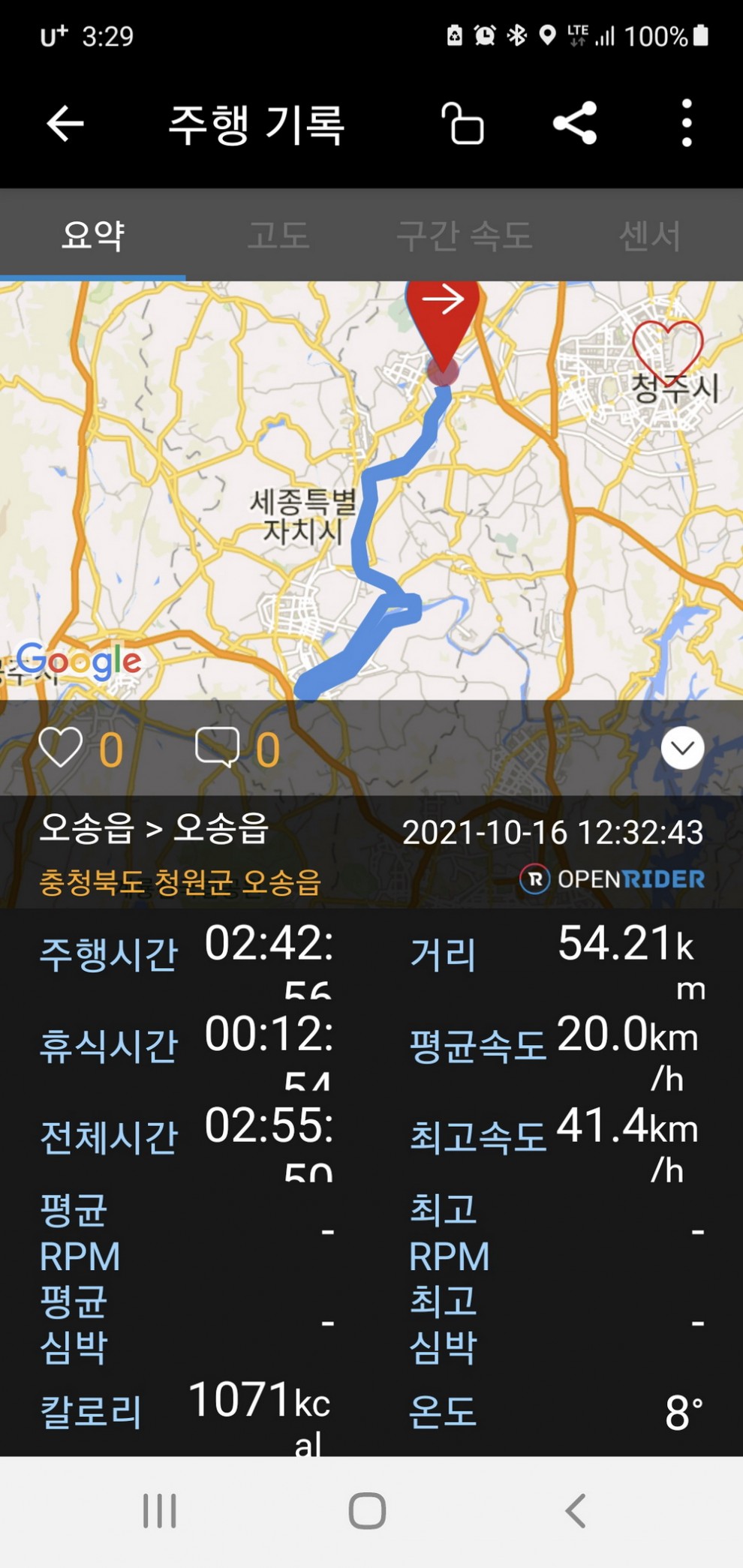The width and height of the screenshot is (743, 1568).
Task: Switch to the 구간 속도 tab
Action: click(x=465, y=236)
